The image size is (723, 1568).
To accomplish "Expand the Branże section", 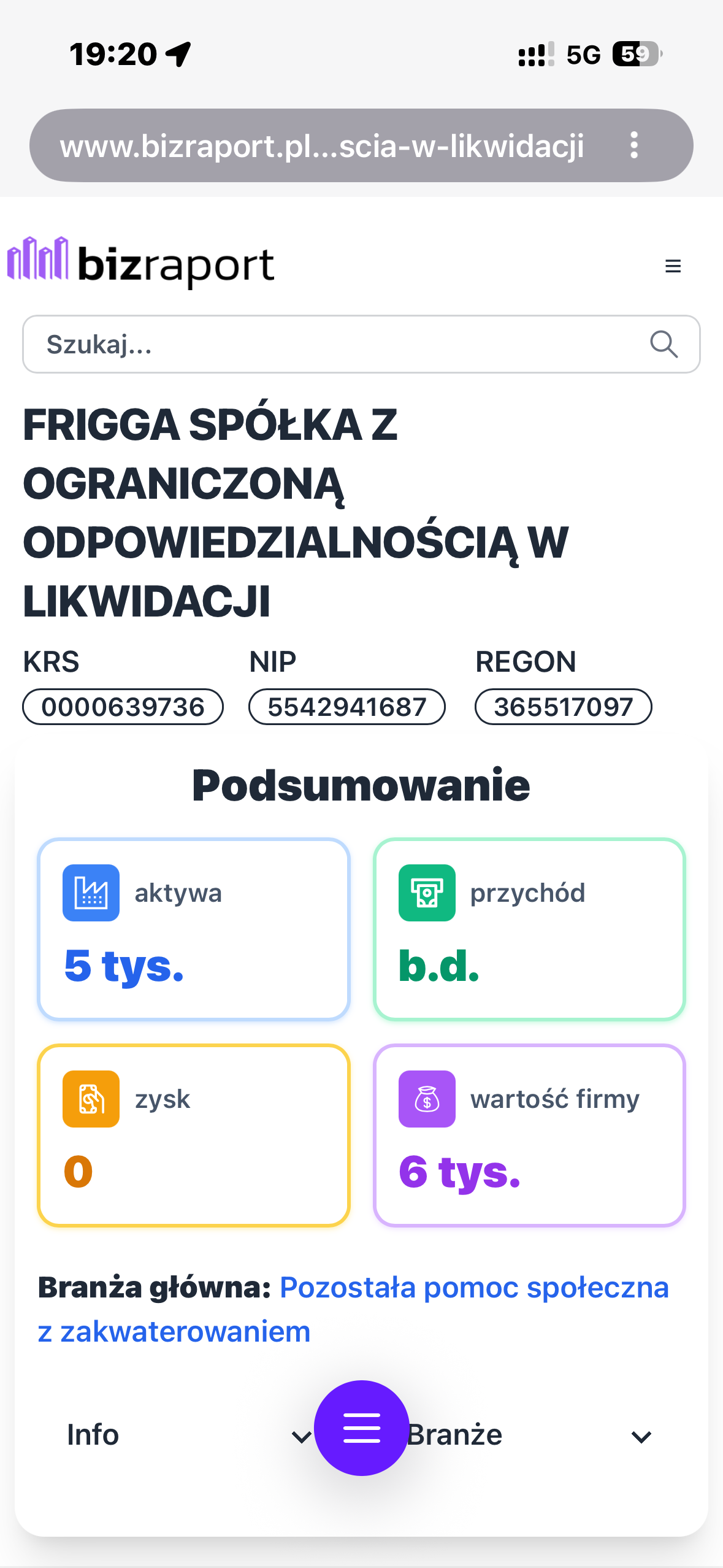I will click(x=529, y=1435).
